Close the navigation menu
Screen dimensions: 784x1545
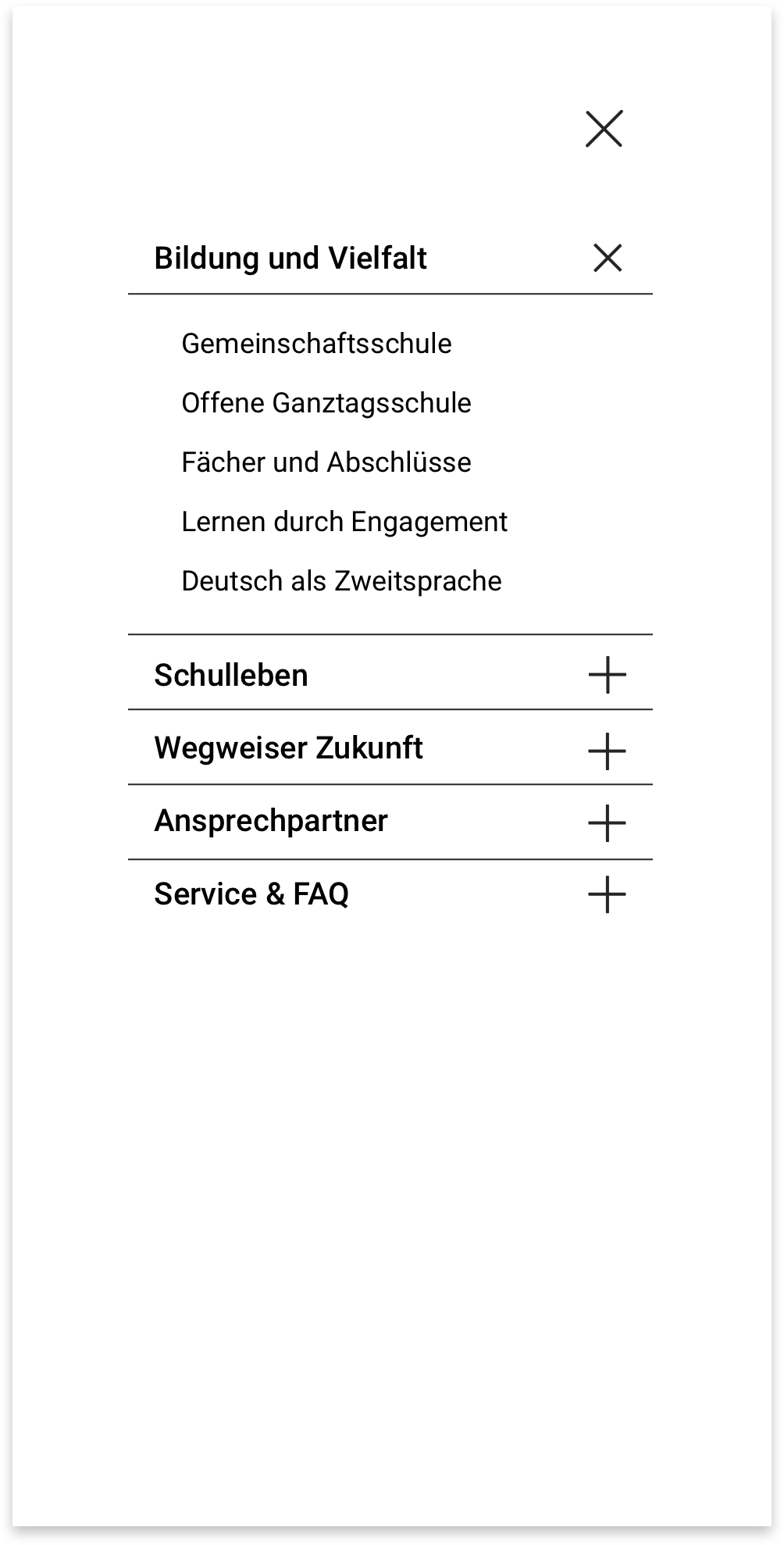click(x=604, y=129)
